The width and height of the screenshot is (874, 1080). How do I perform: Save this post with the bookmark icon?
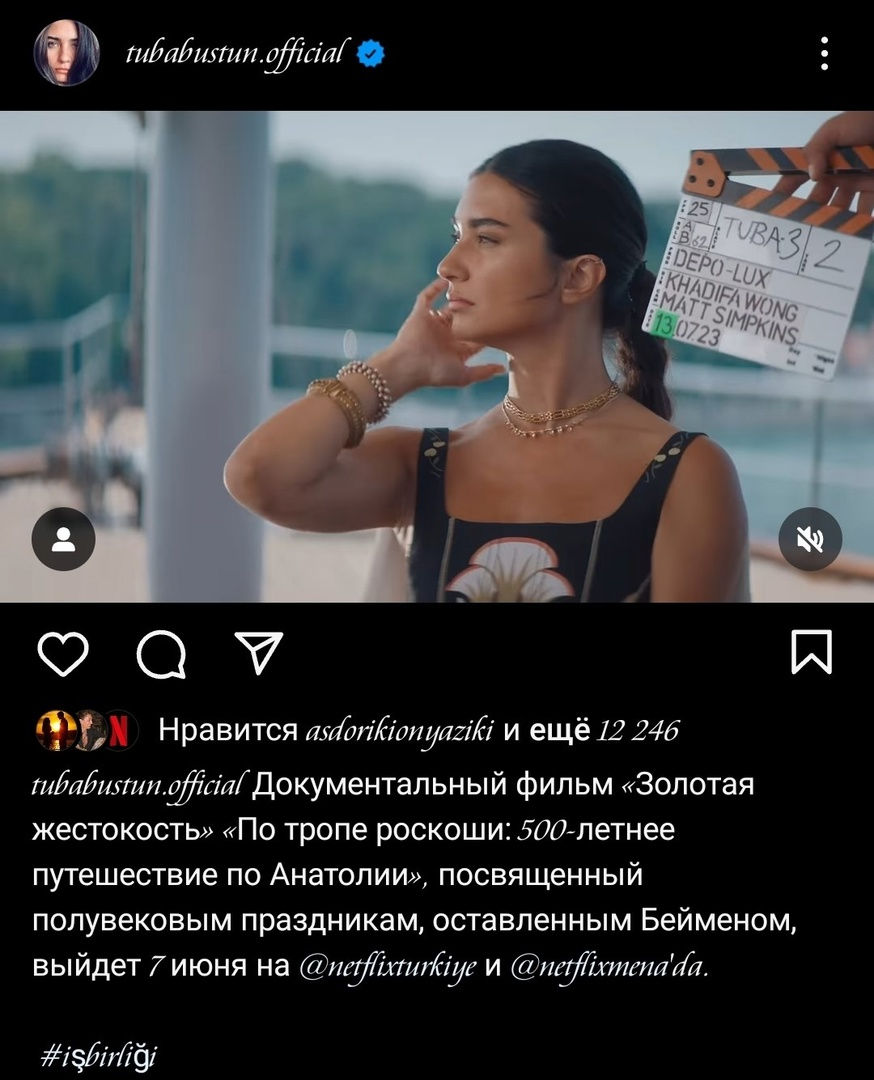point(811,653)
